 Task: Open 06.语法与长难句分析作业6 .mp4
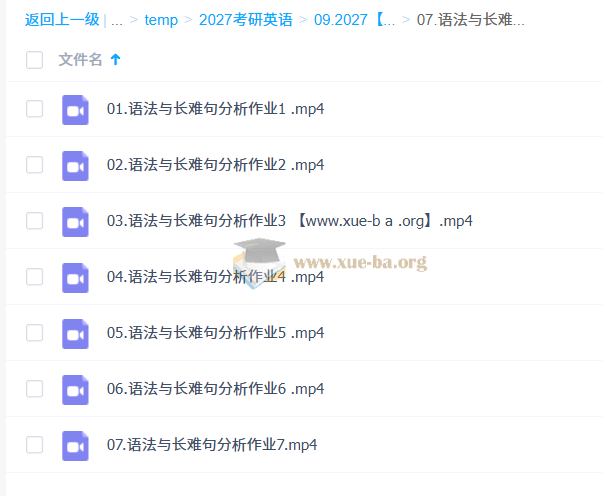click(215, 389)
